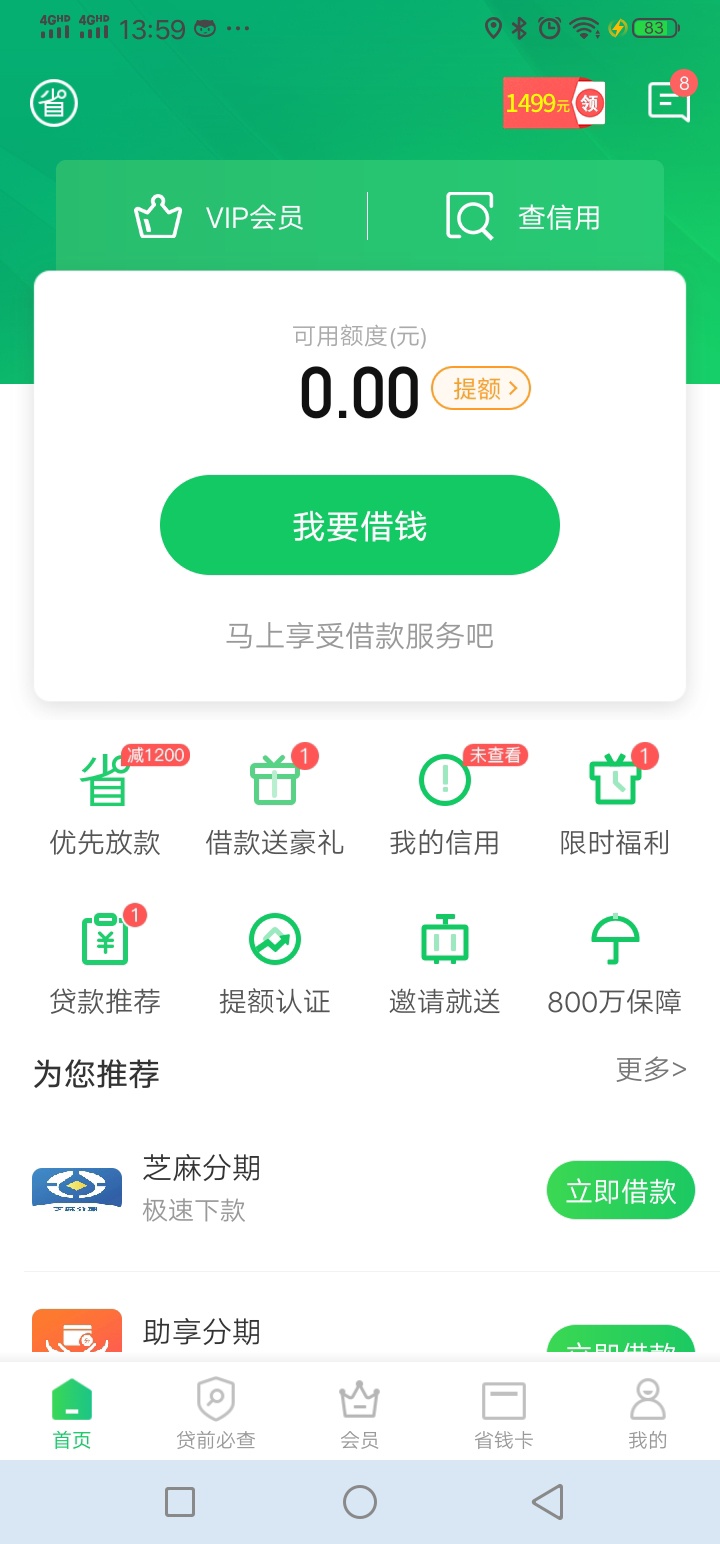Open 优先放款
This screenshot has width=720, height=1544.
pos(105,802)
